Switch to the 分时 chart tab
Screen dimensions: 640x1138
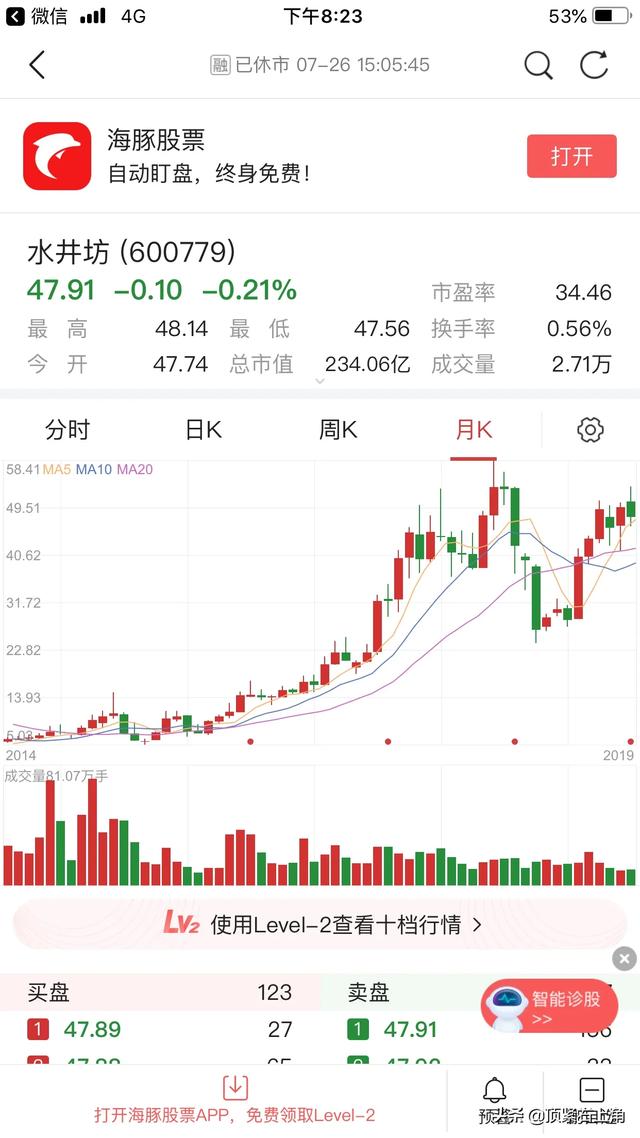click(x=68, y=430)
